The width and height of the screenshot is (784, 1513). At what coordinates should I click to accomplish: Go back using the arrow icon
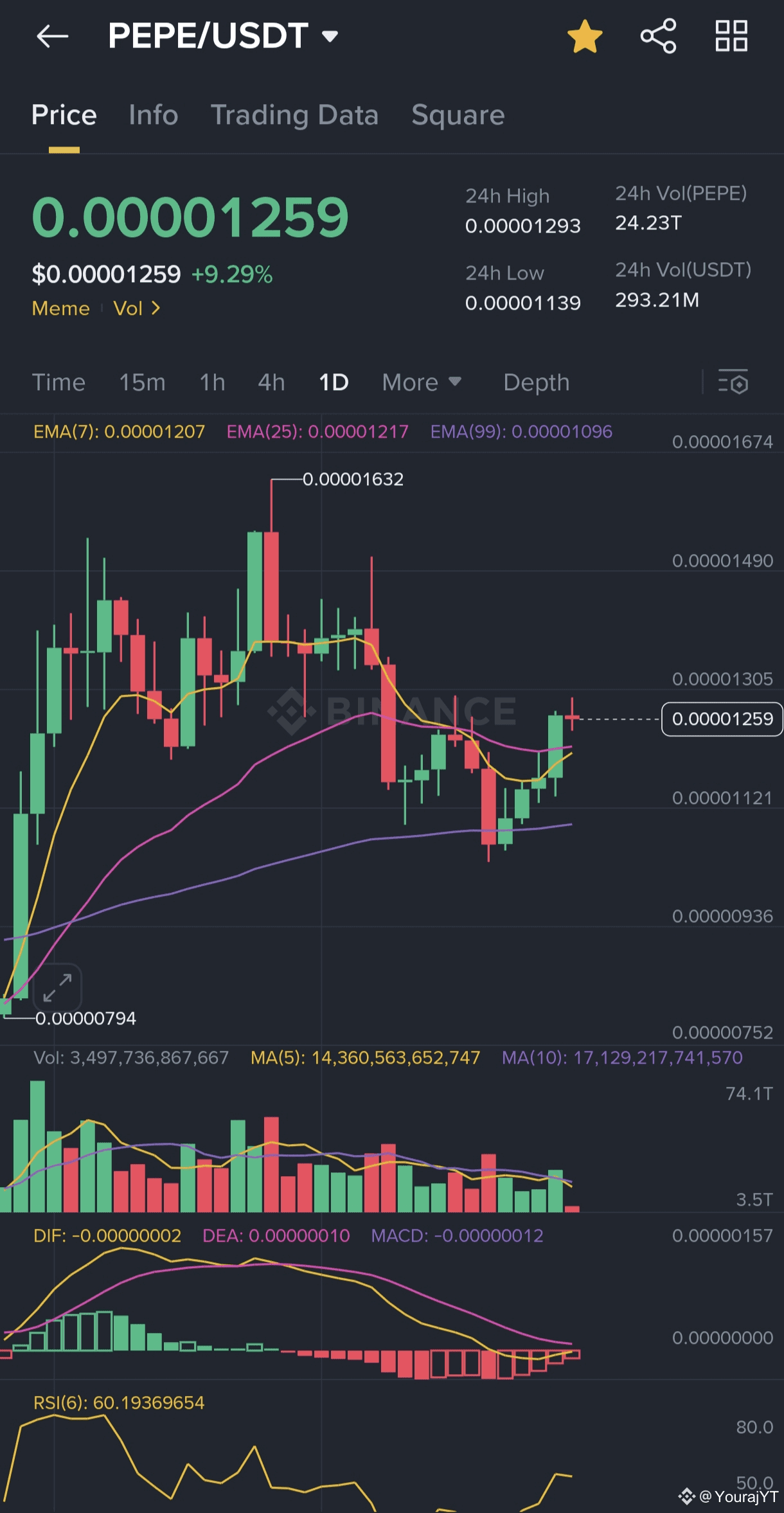tap(52, 36)
